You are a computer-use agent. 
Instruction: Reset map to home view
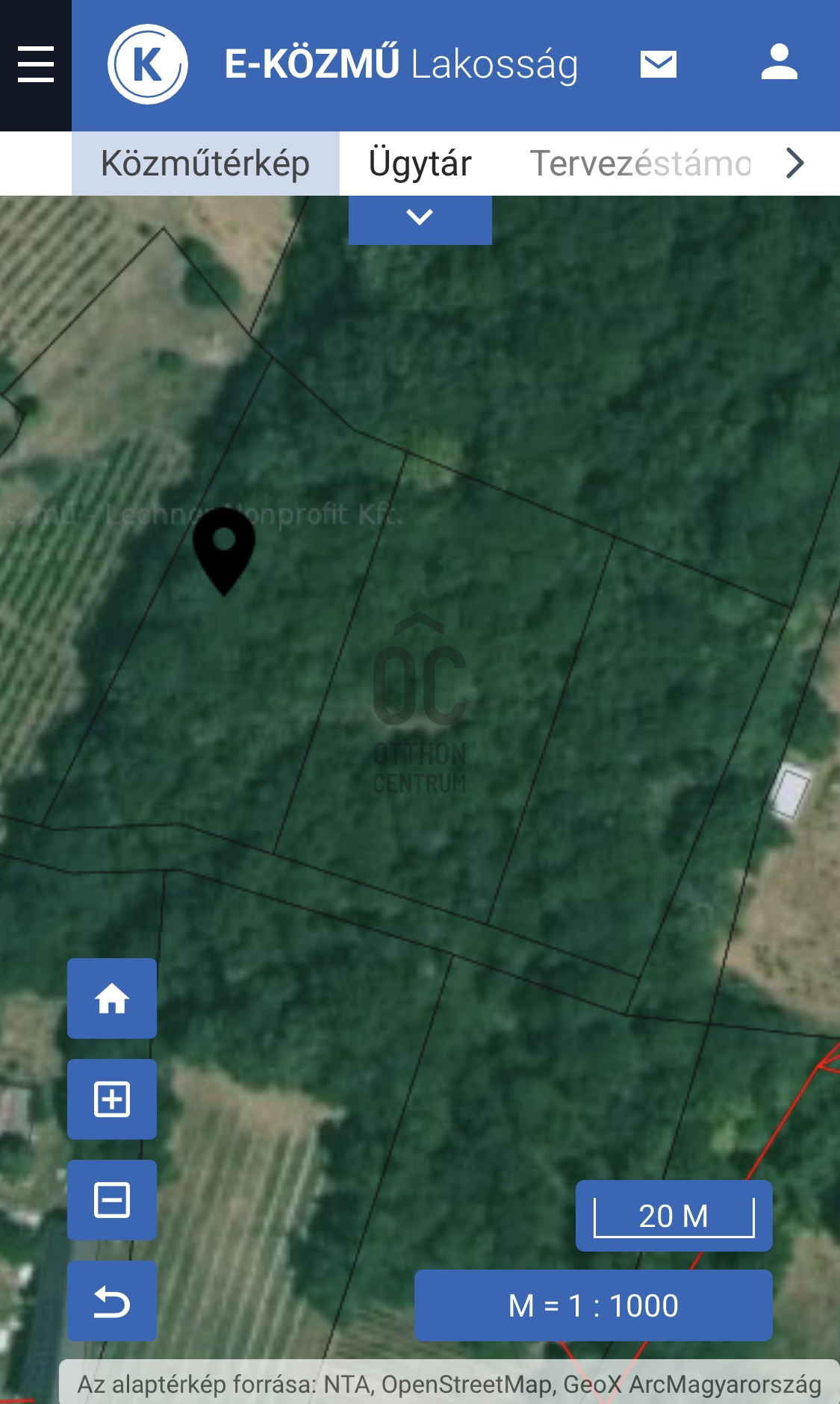point(112,998)
